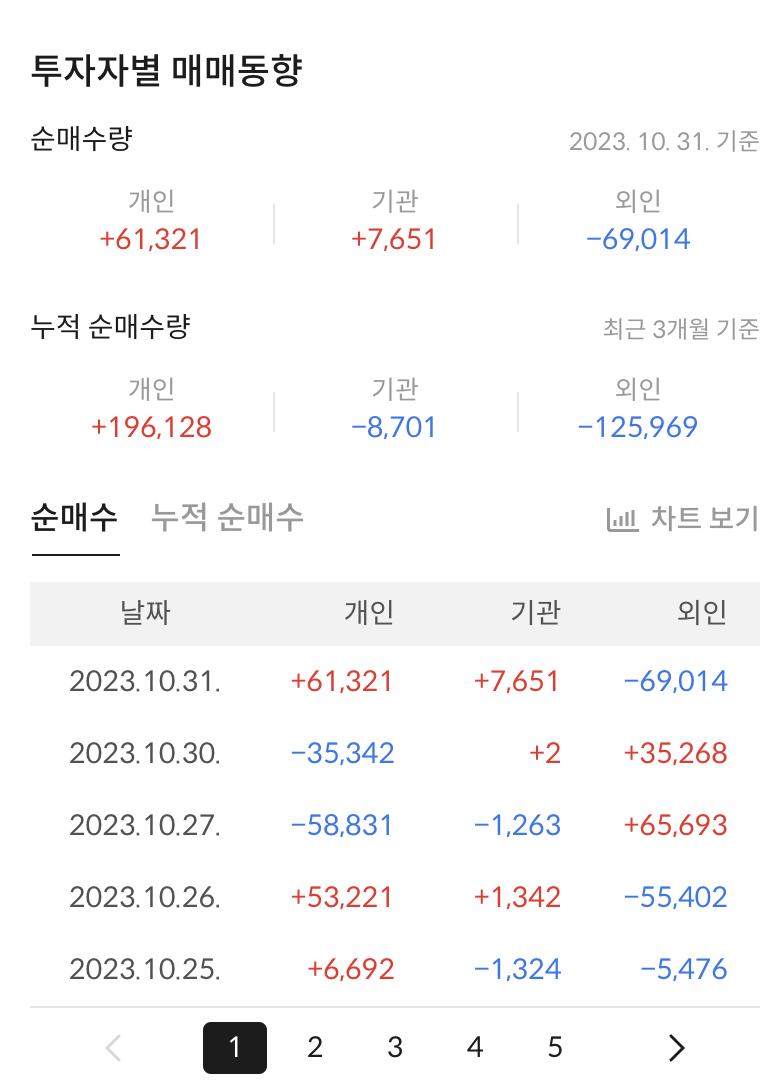Click the 날짜 column header
This screenshot has width=782, height=1090.
(145, 614)
